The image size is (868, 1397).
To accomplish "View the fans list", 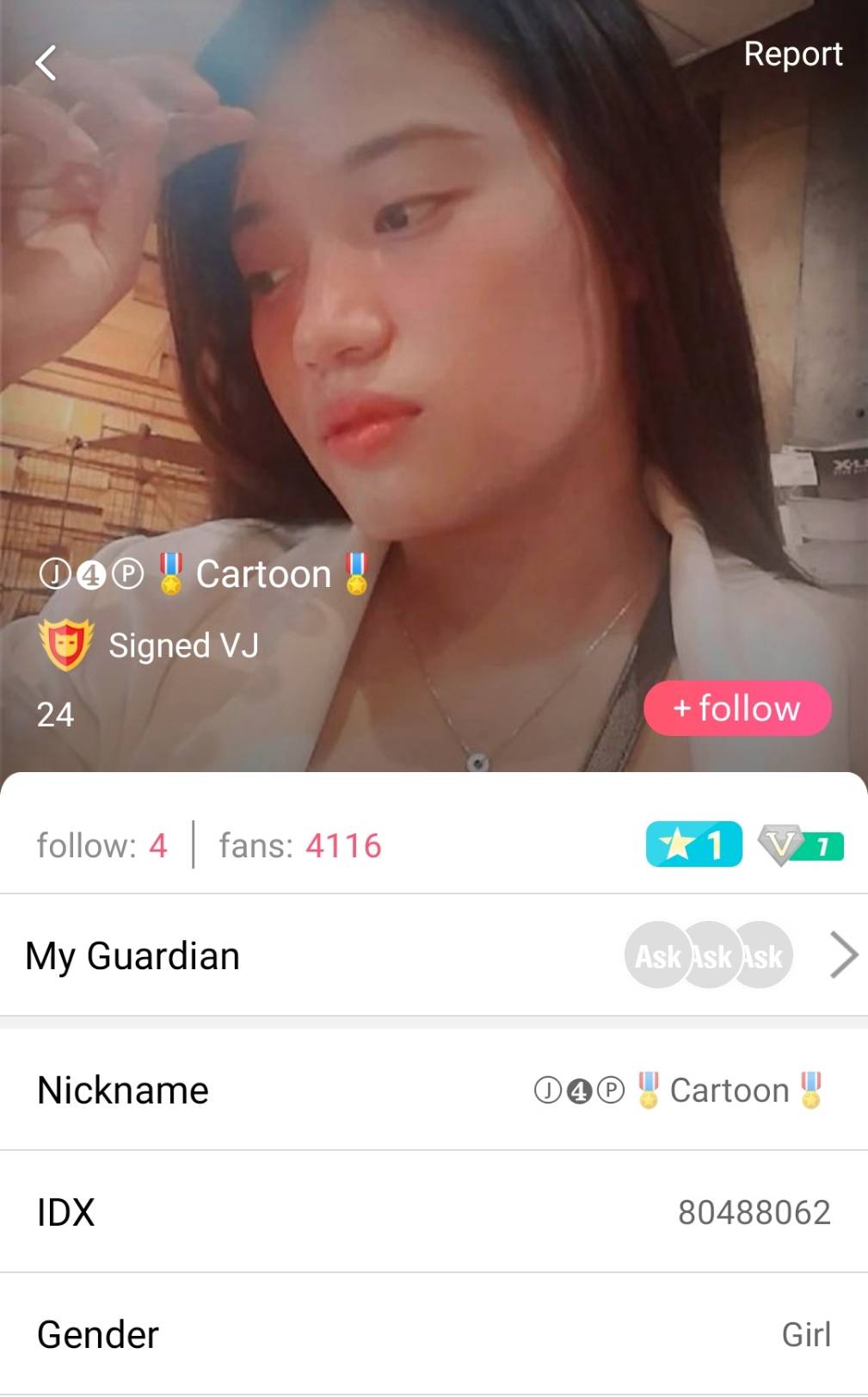I will click(299, 845).
